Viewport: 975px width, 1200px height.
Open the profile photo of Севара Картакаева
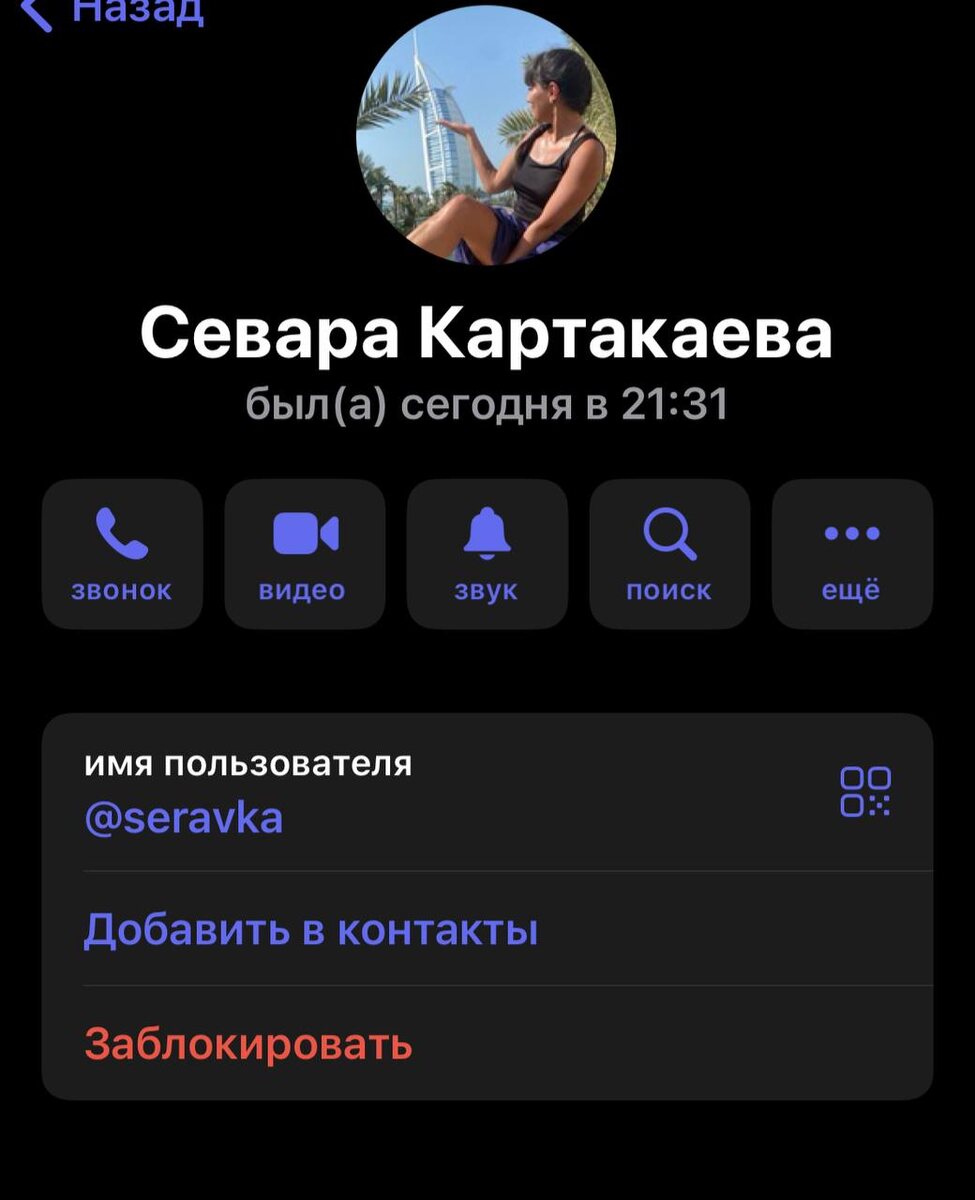(486, 135)
